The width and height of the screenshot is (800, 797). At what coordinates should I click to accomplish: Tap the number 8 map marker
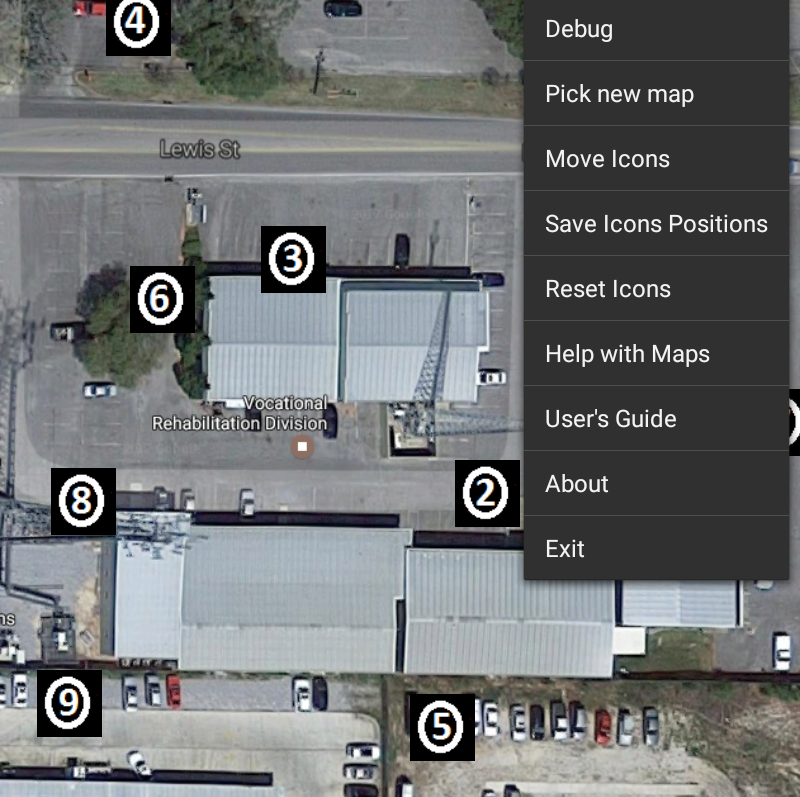(x=83, y=502)
